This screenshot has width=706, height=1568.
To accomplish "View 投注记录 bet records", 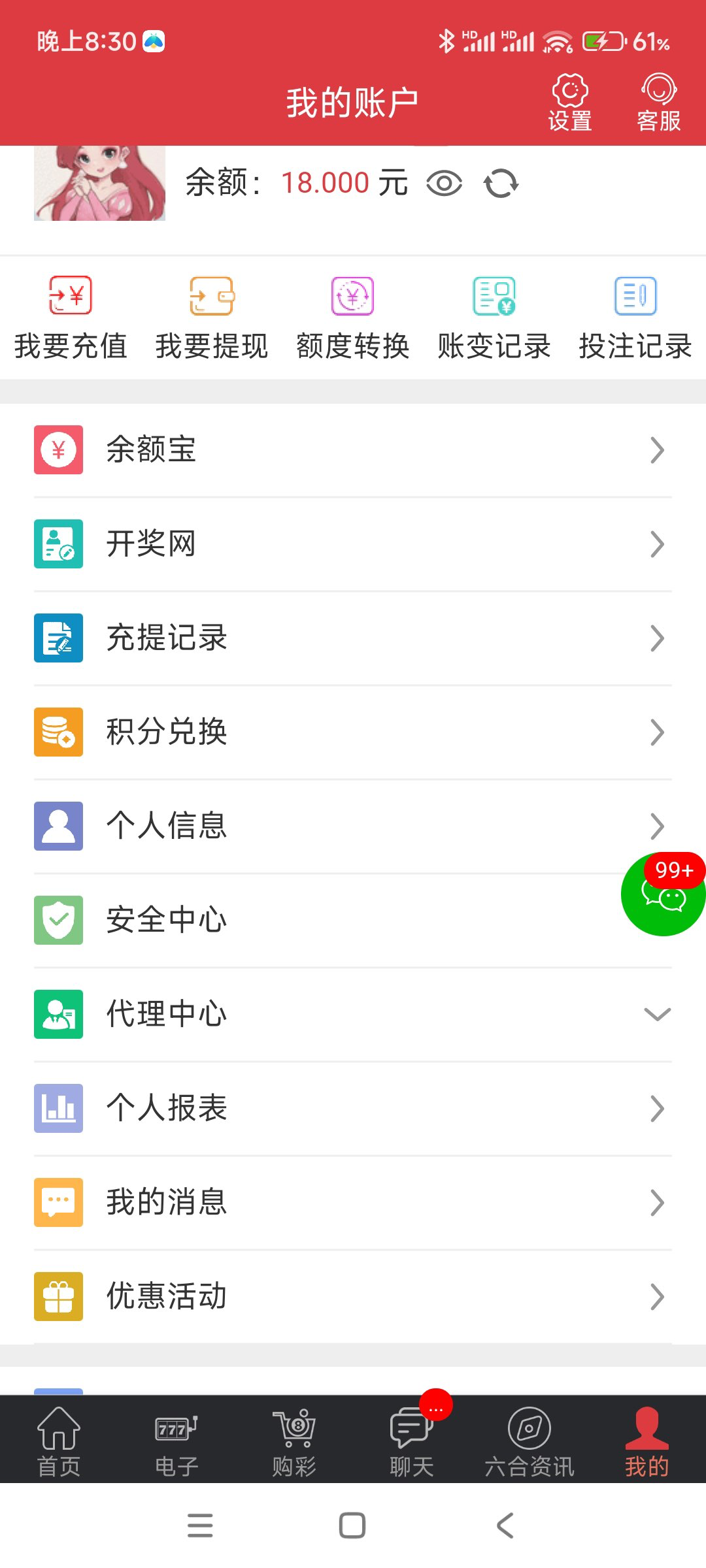I will pos(635,318).
